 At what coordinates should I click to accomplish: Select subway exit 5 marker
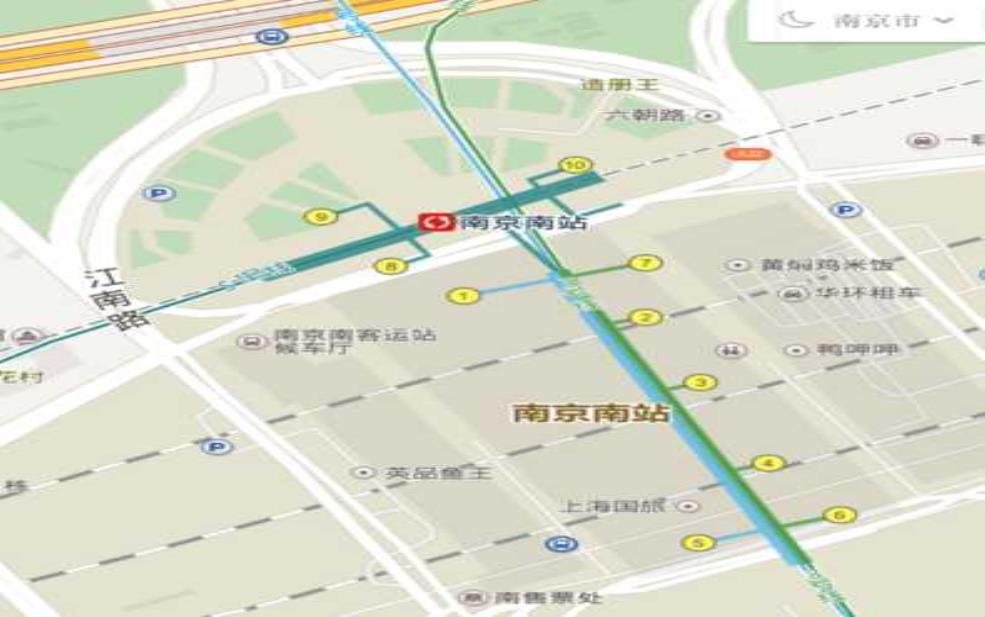(x=698, y=543)
